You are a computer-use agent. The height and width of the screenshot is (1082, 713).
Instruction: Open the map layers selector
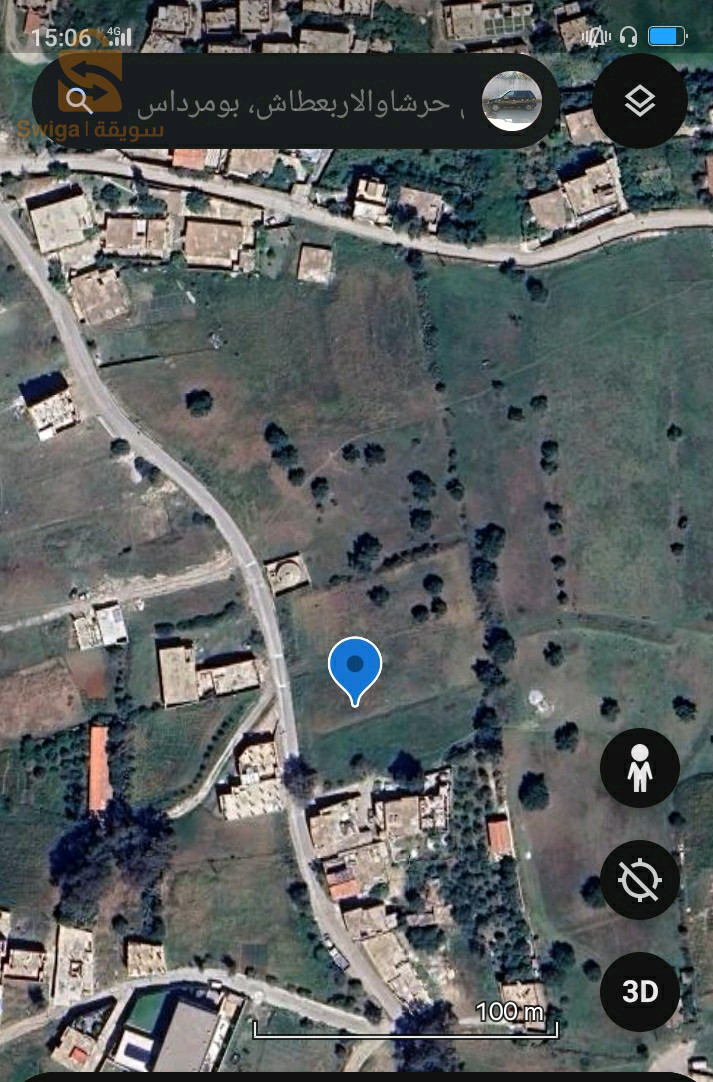[639, 100]
